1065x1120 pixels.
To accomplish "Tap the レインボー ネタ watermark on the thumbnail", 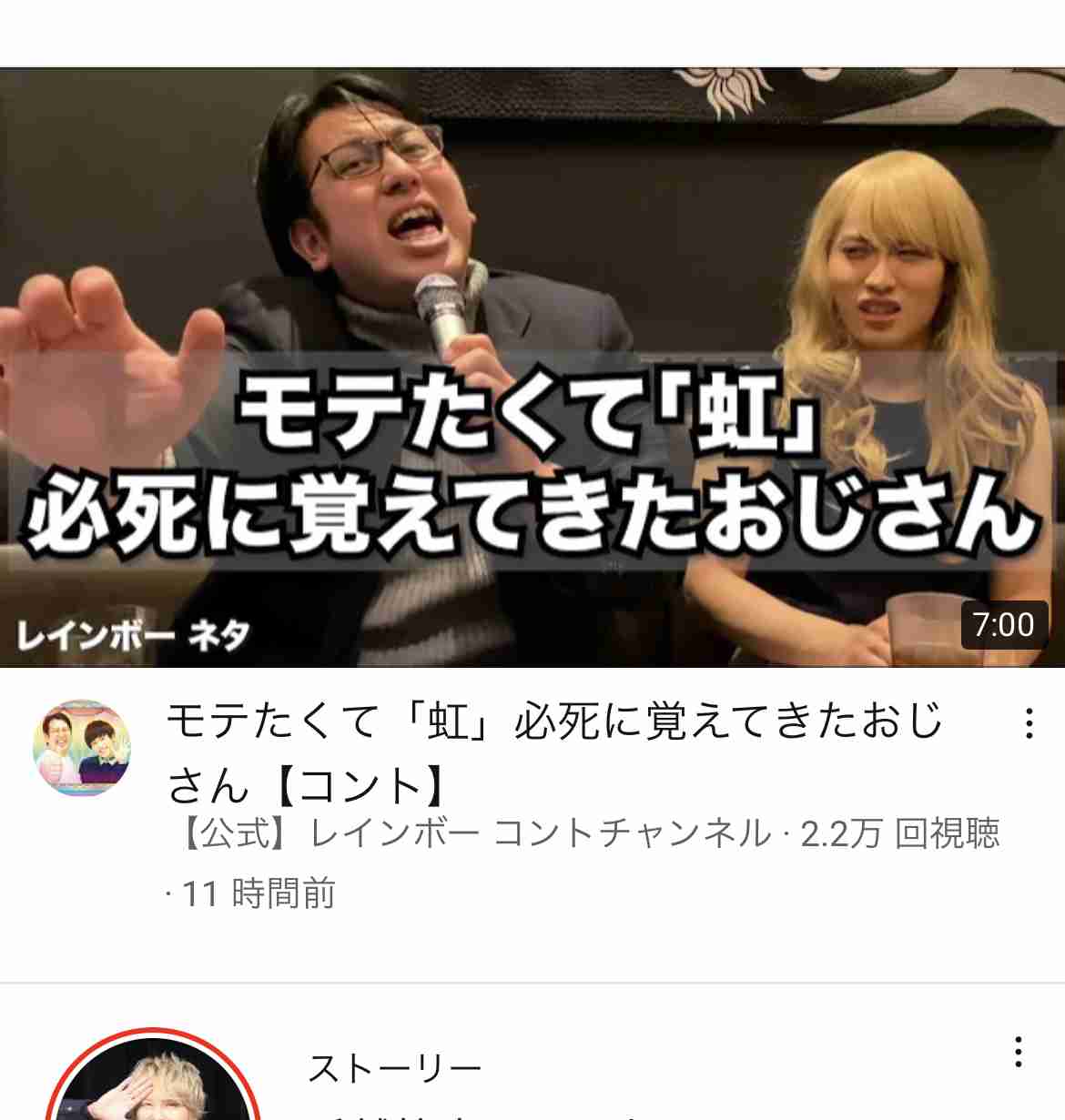I will (135, 631).
